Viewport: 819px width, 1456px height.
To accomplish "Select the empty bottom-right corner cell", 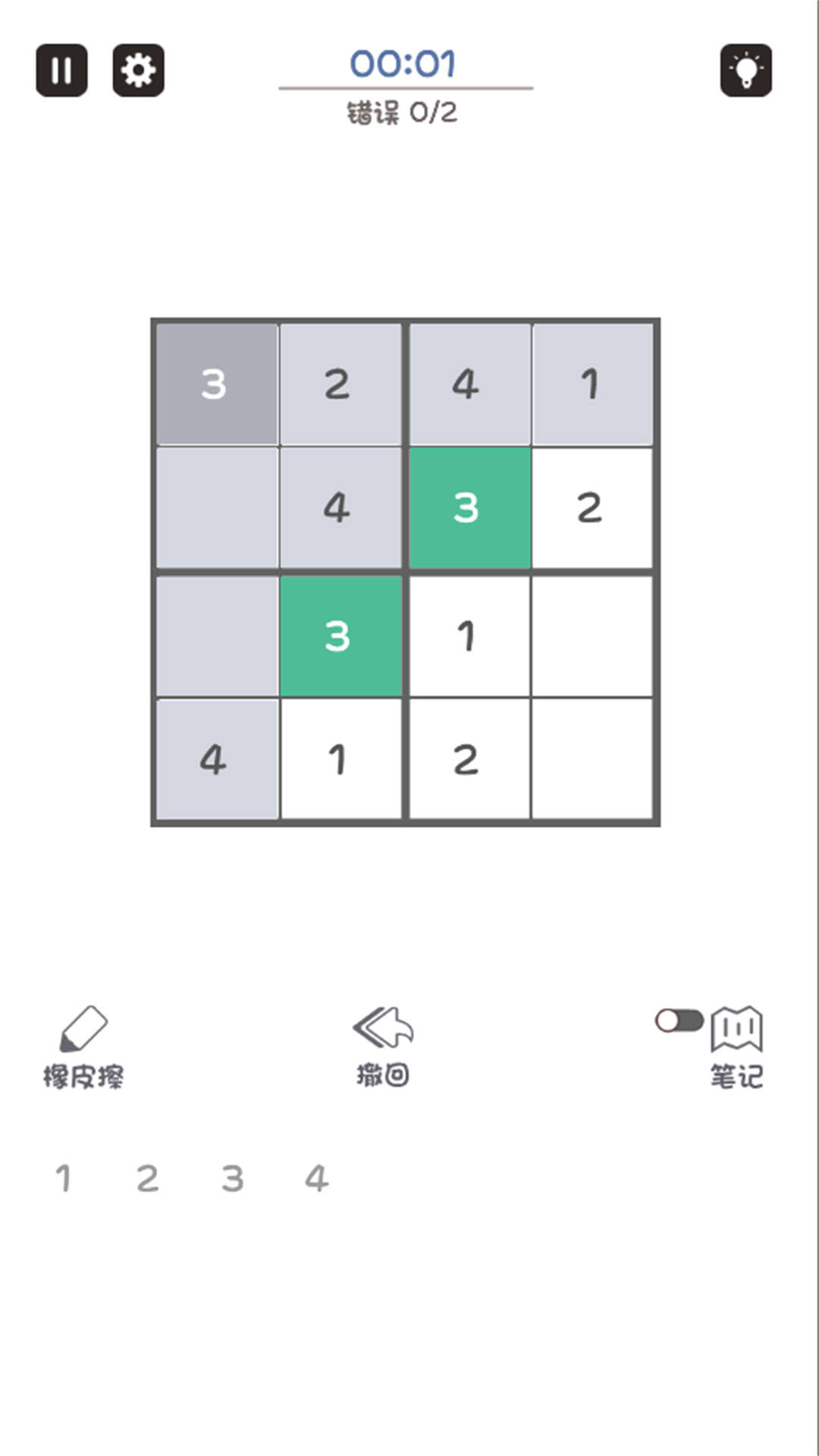I will pos(592,759).
